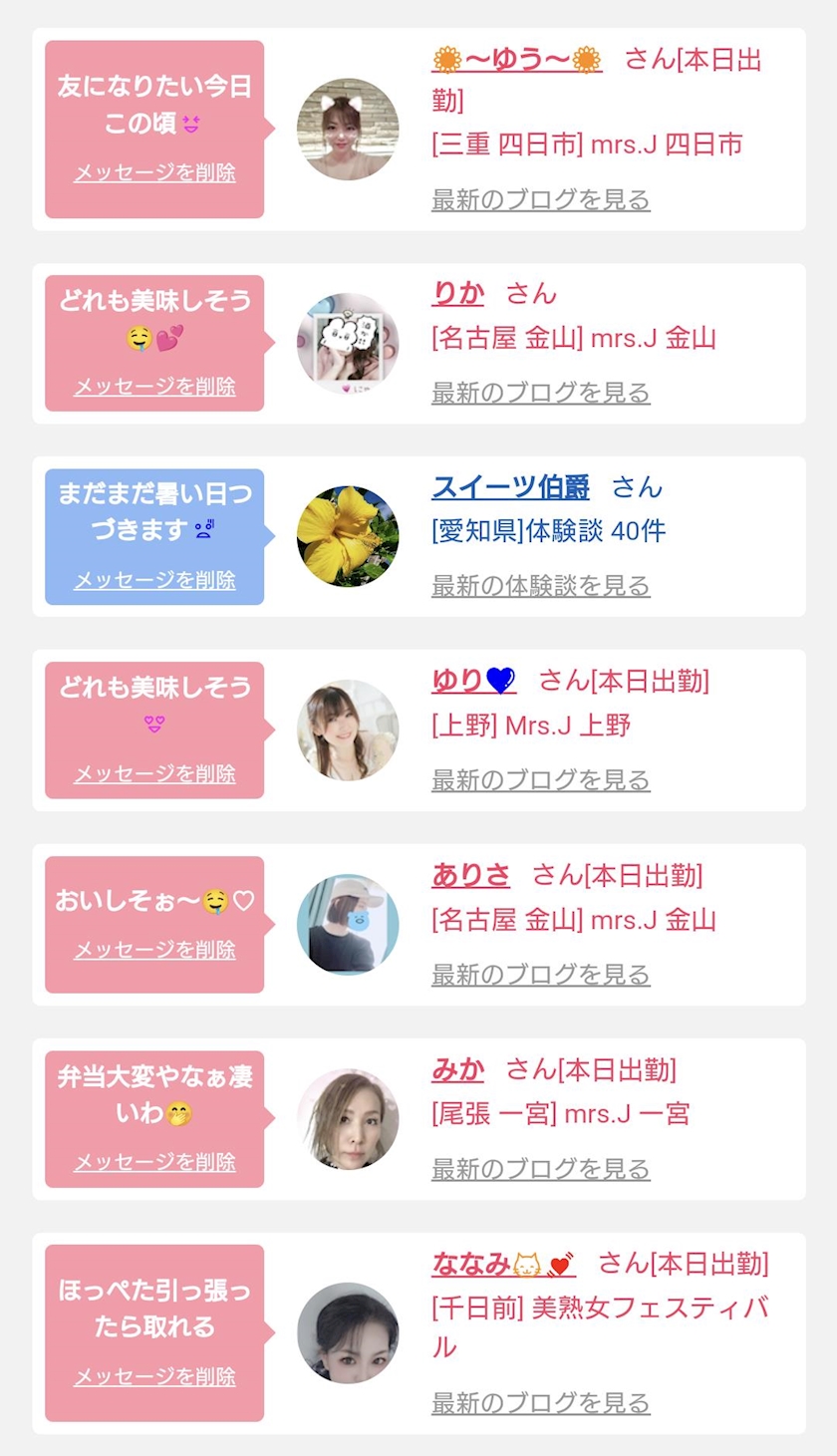837x1456 pixels.
Task: Open りか's profile name link
Action: click(457, 293)
